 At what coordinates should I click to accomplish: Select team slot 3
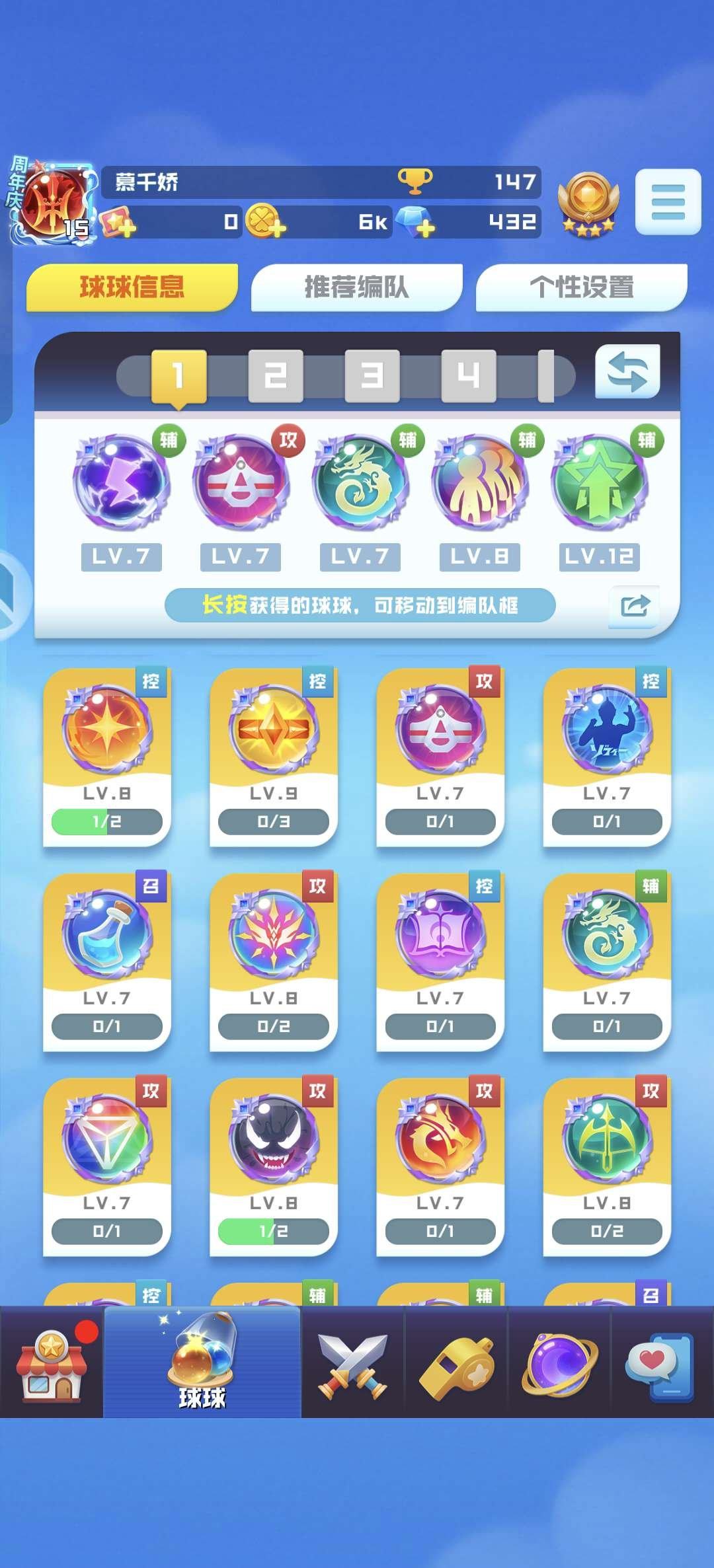coord(372,376)
